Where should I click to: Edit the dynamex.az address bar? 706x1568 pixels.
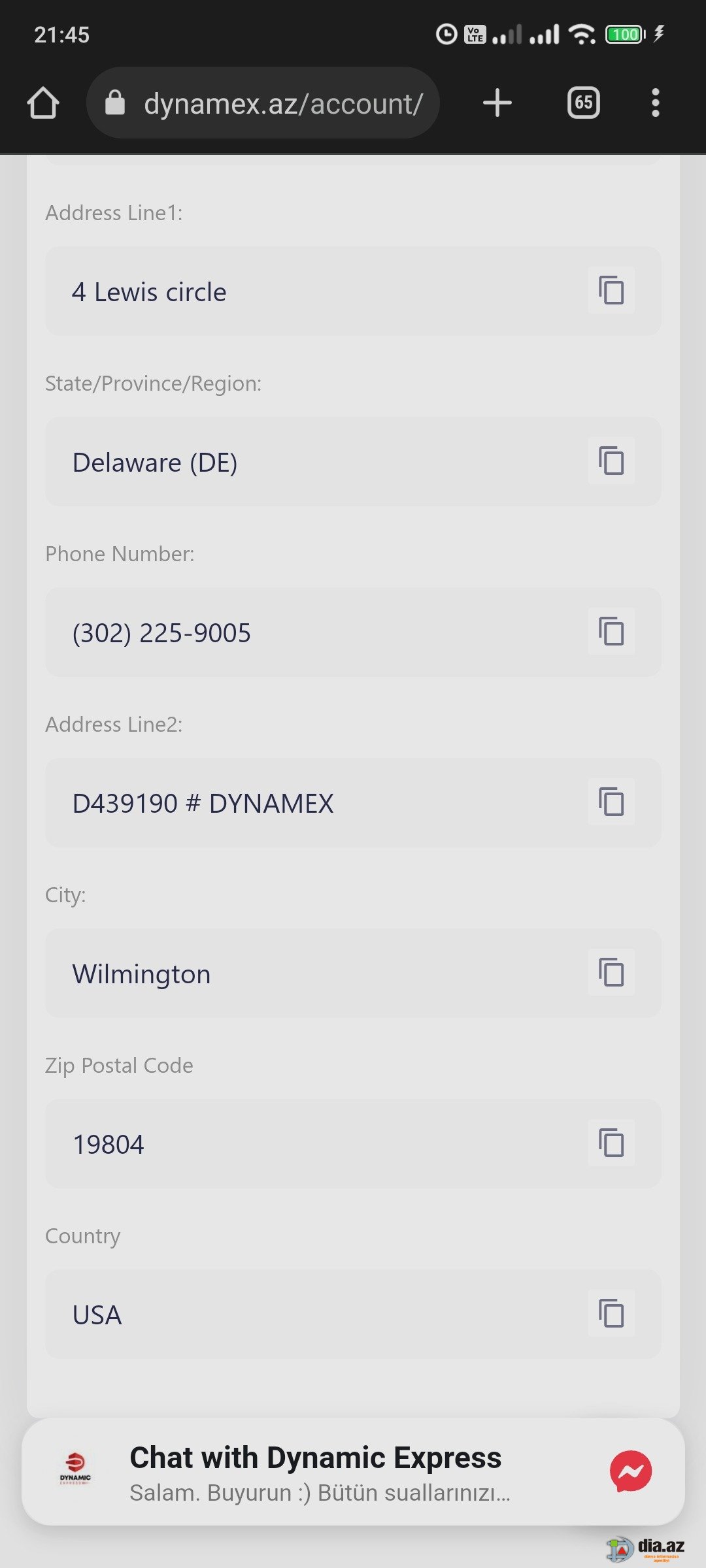coord(263,103)
